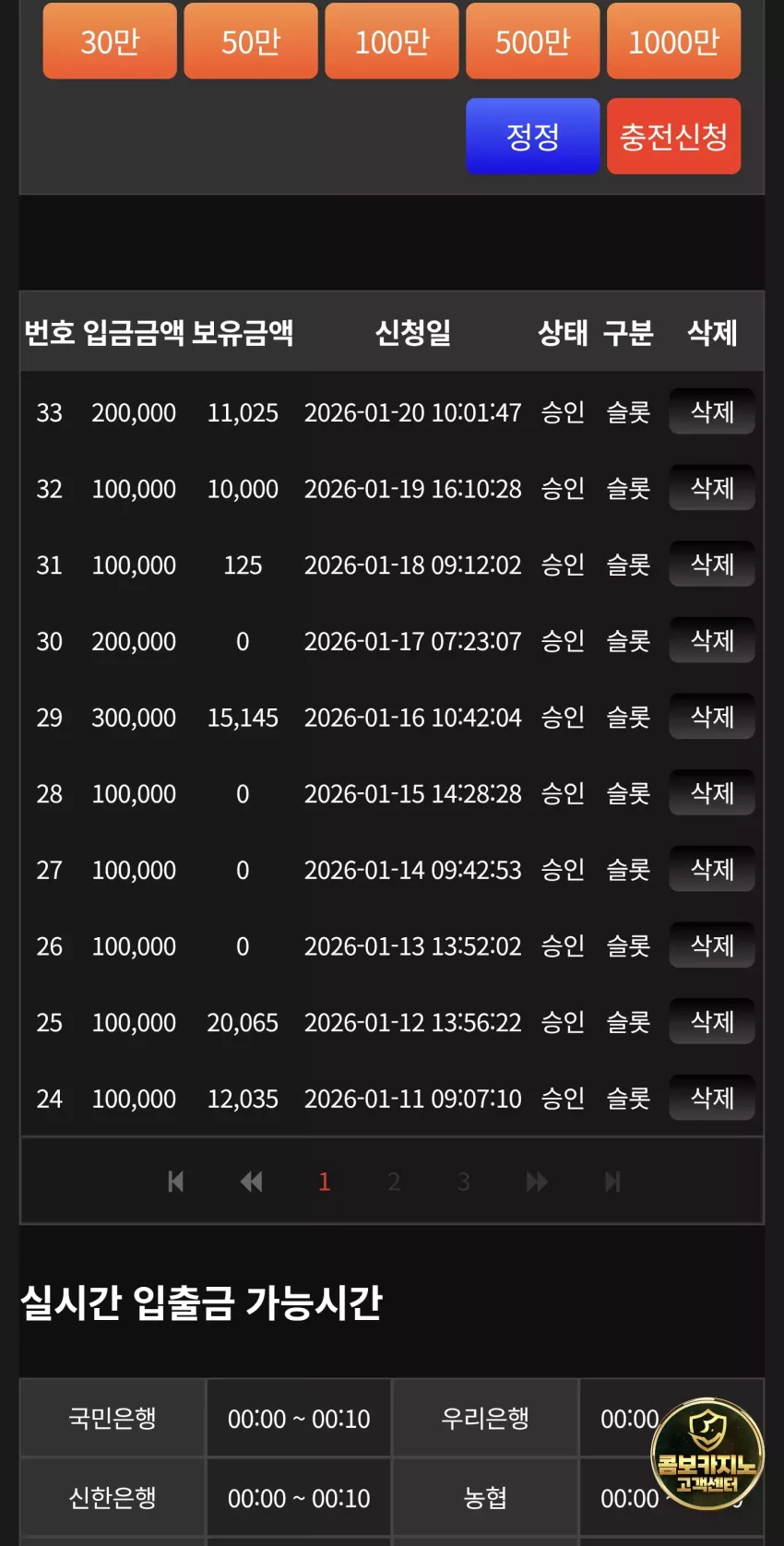
Task: Delete deposit record number 32
Action: click(x=712, y=488)
